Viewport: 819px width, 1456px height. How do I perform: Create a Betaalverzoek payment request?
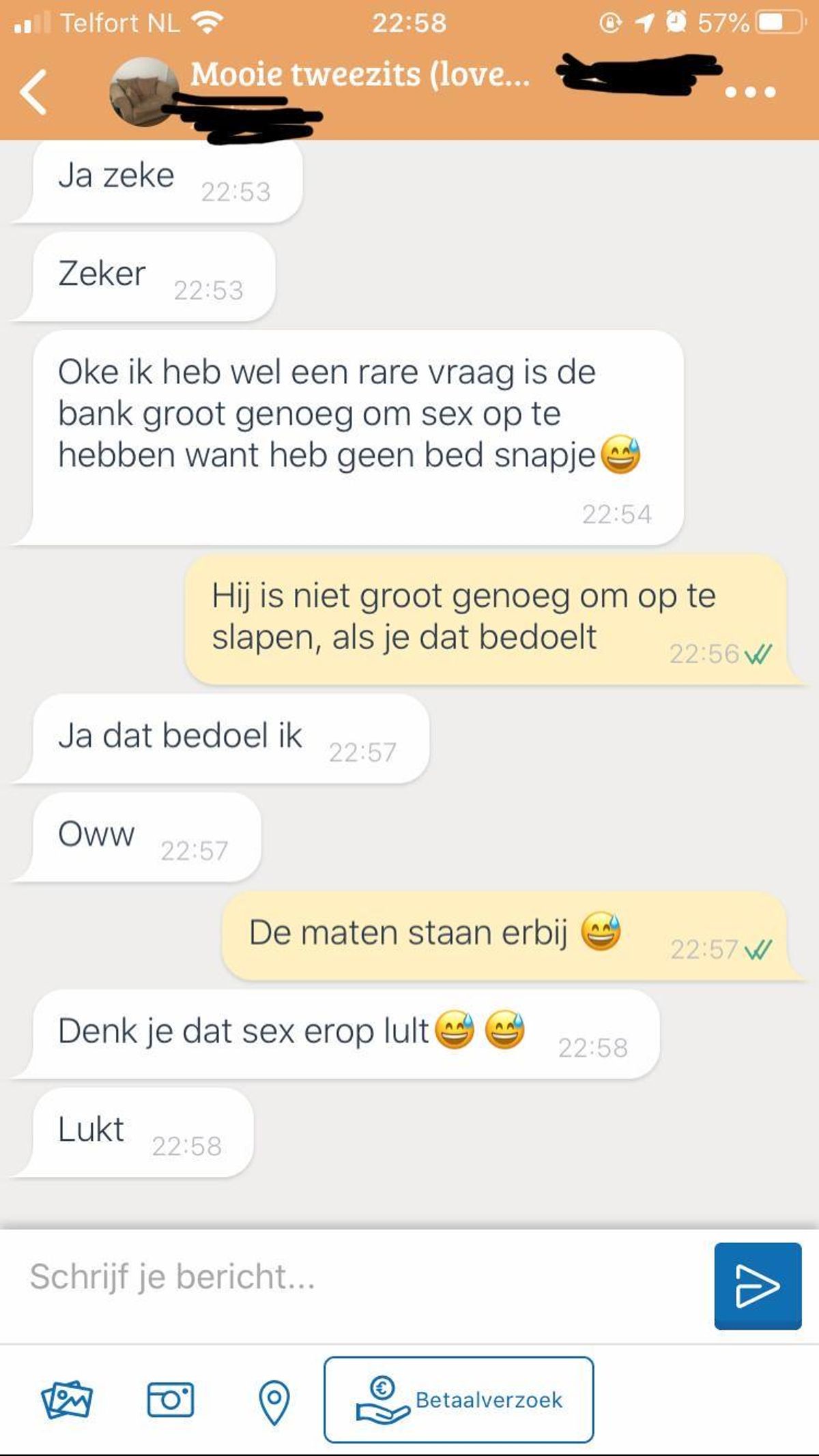[x=459, y=1400]
